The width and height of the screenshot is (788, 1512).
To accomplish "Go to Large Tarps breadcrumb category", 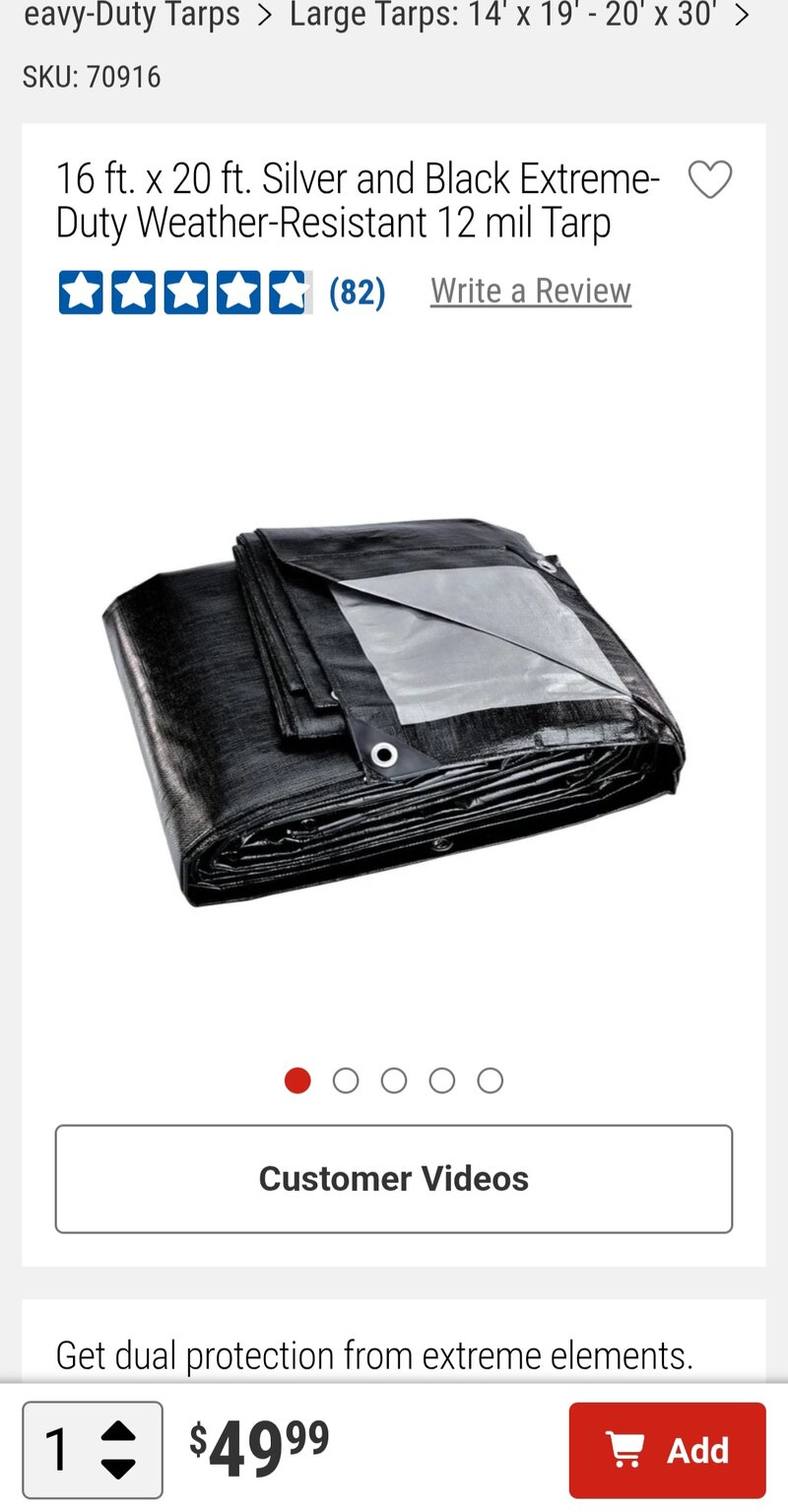I will [x=502, y=15].
